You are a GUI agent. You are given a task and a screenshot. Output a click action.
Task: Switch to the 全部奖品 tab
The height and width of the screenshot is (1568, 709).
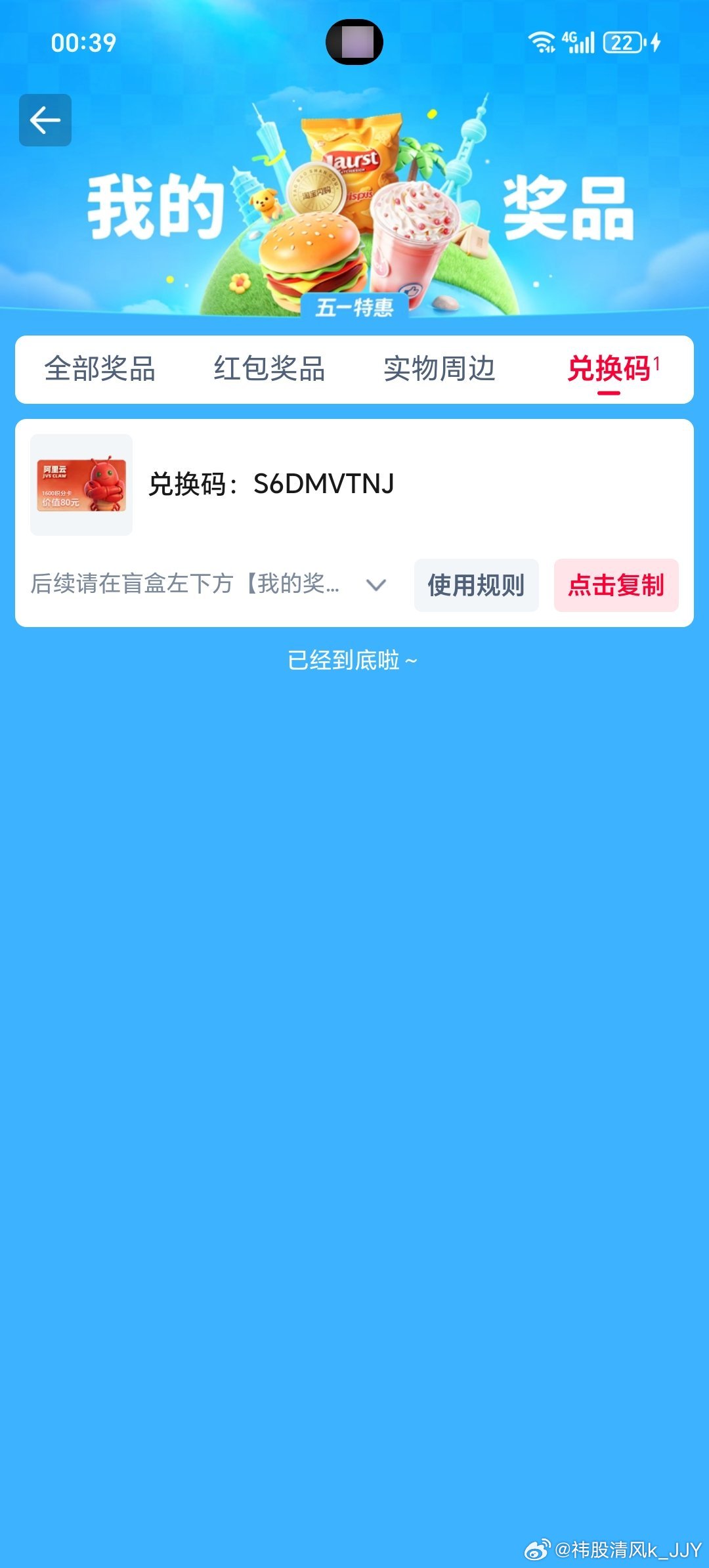click(100, 369)
